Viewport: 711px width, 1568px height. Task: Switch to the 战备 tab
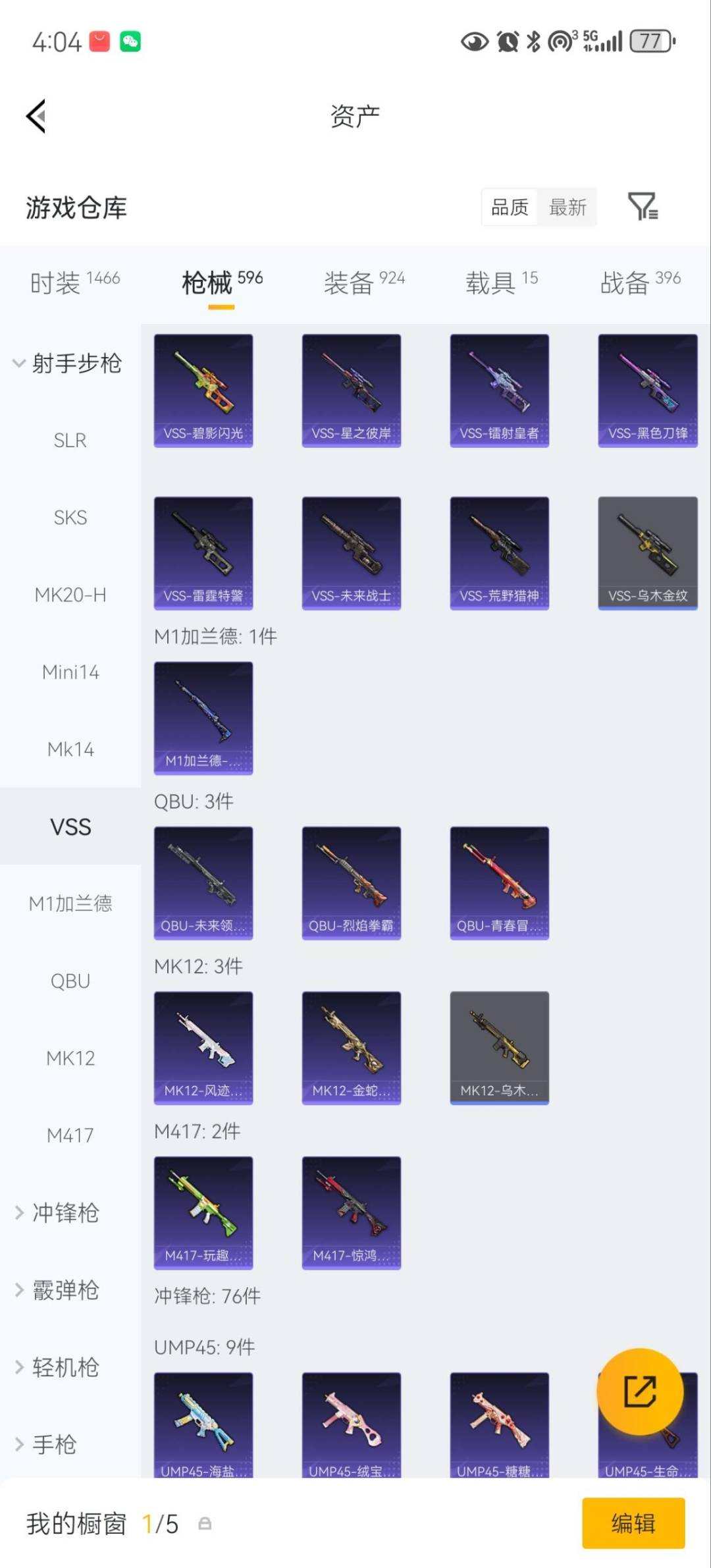(x=639, y=283)
